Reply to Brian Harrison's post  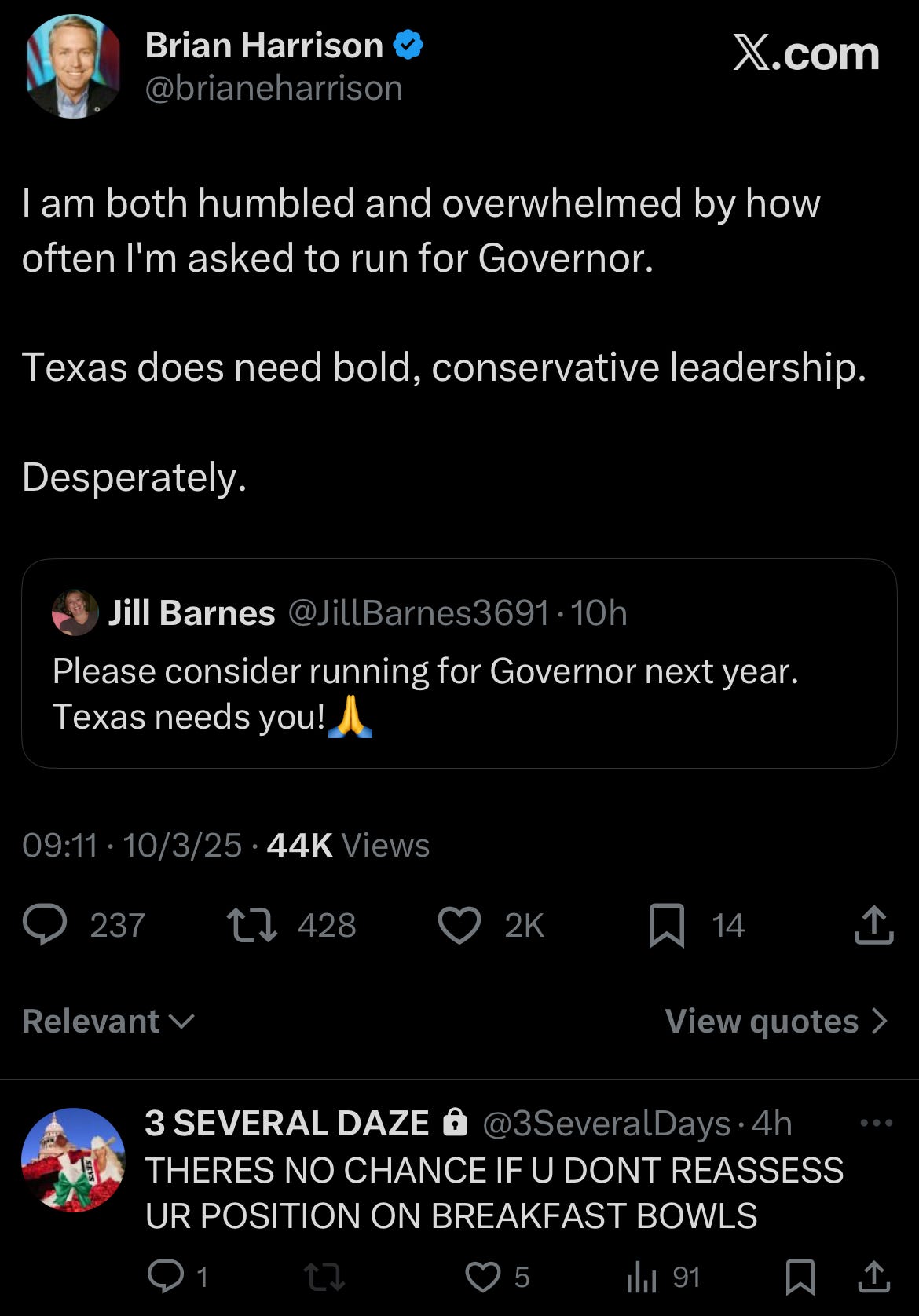pyautogui.click(x=46, y=924)
